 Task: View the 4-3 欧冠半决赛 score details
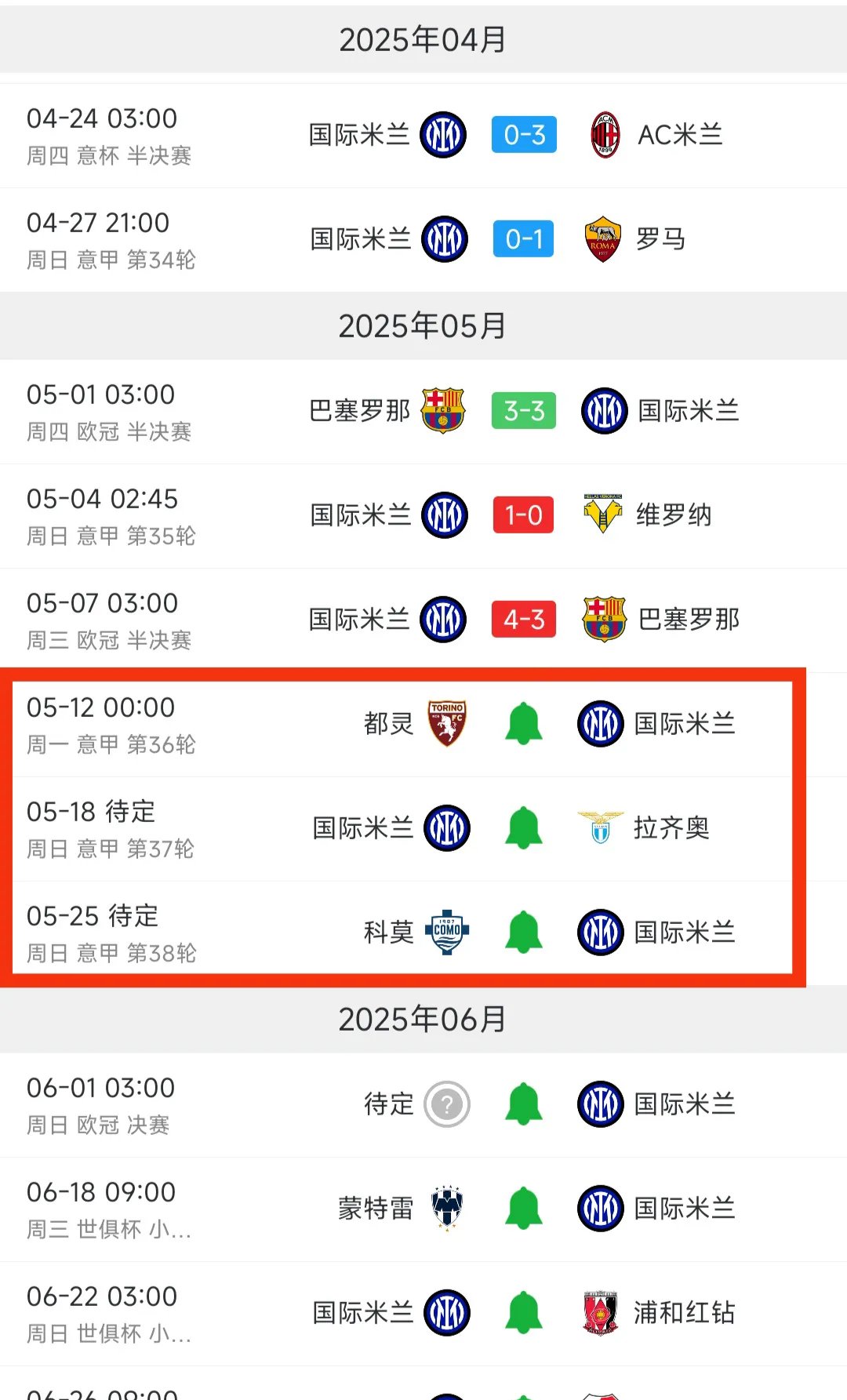pos(523,618)
